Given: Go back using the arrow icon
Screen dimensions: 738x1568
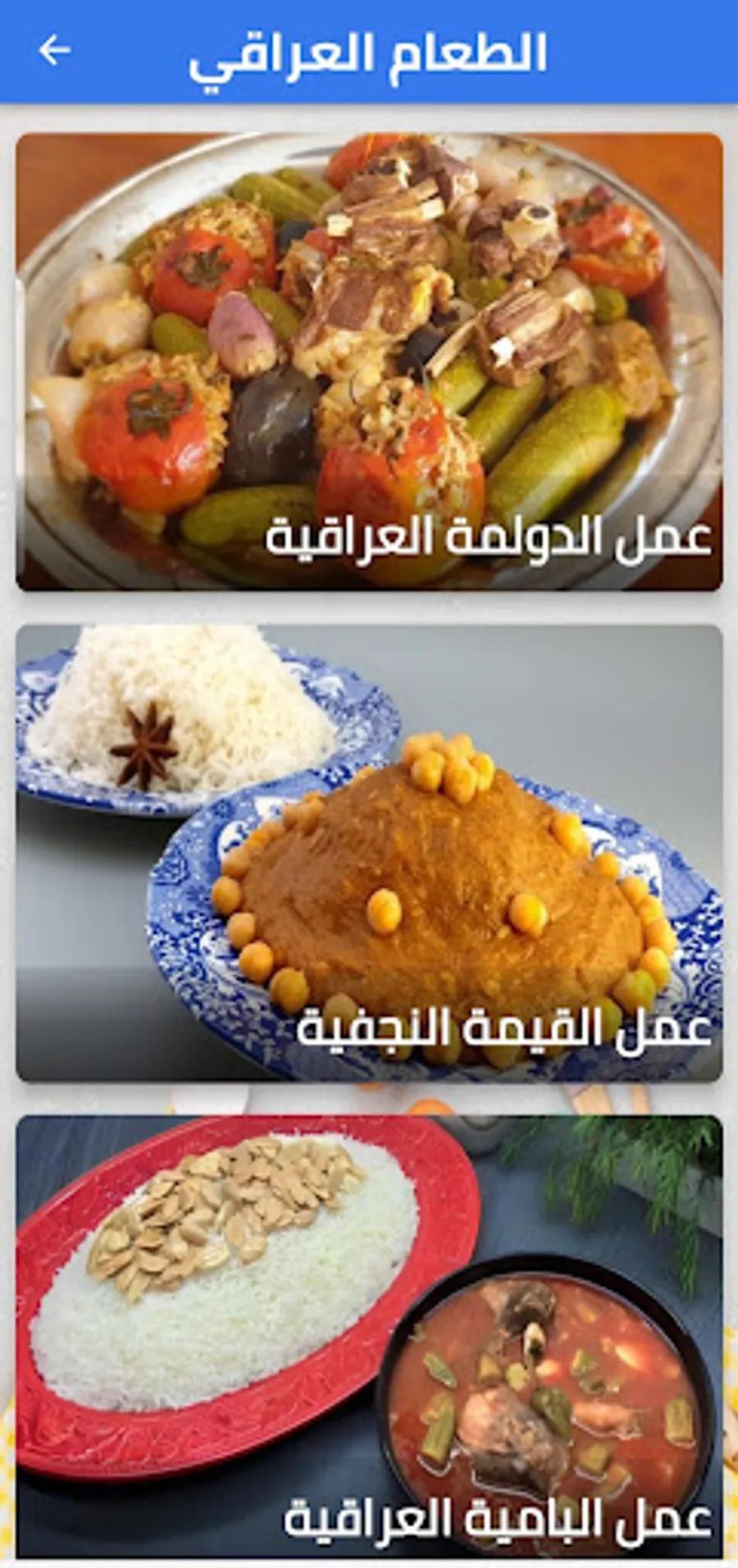Looking at the screenshot, I should point(54,51).
